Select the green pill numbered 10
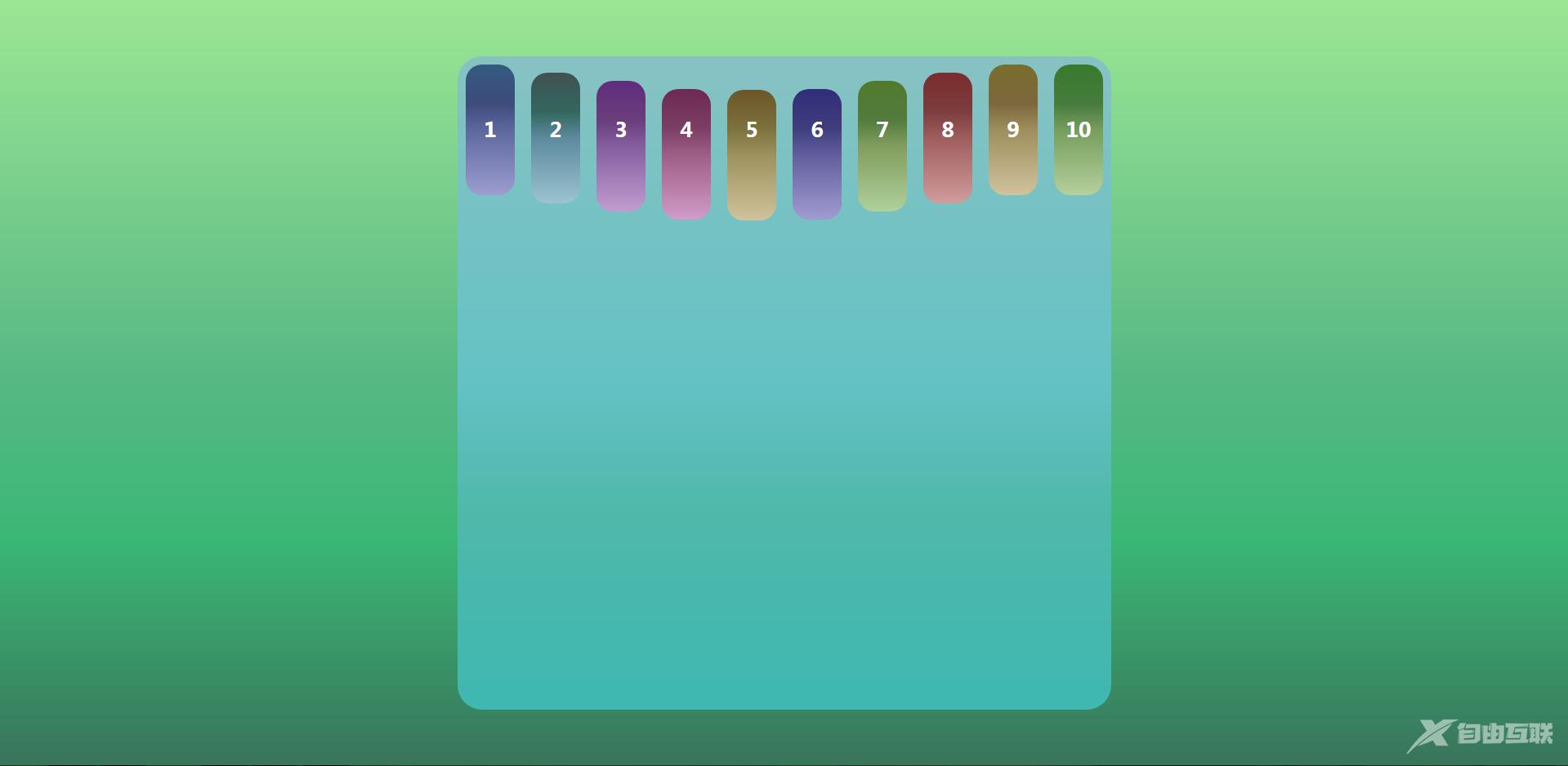 (1079, 130)
